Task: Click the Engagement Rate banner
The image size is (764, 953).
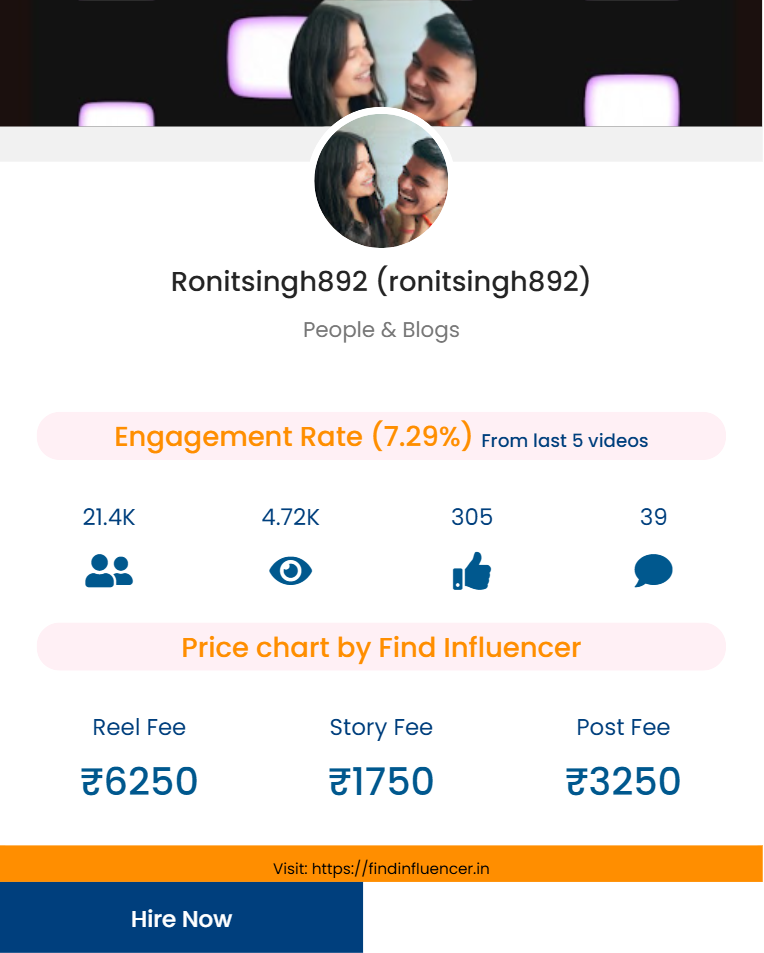Action: click(x=381, y=436)
